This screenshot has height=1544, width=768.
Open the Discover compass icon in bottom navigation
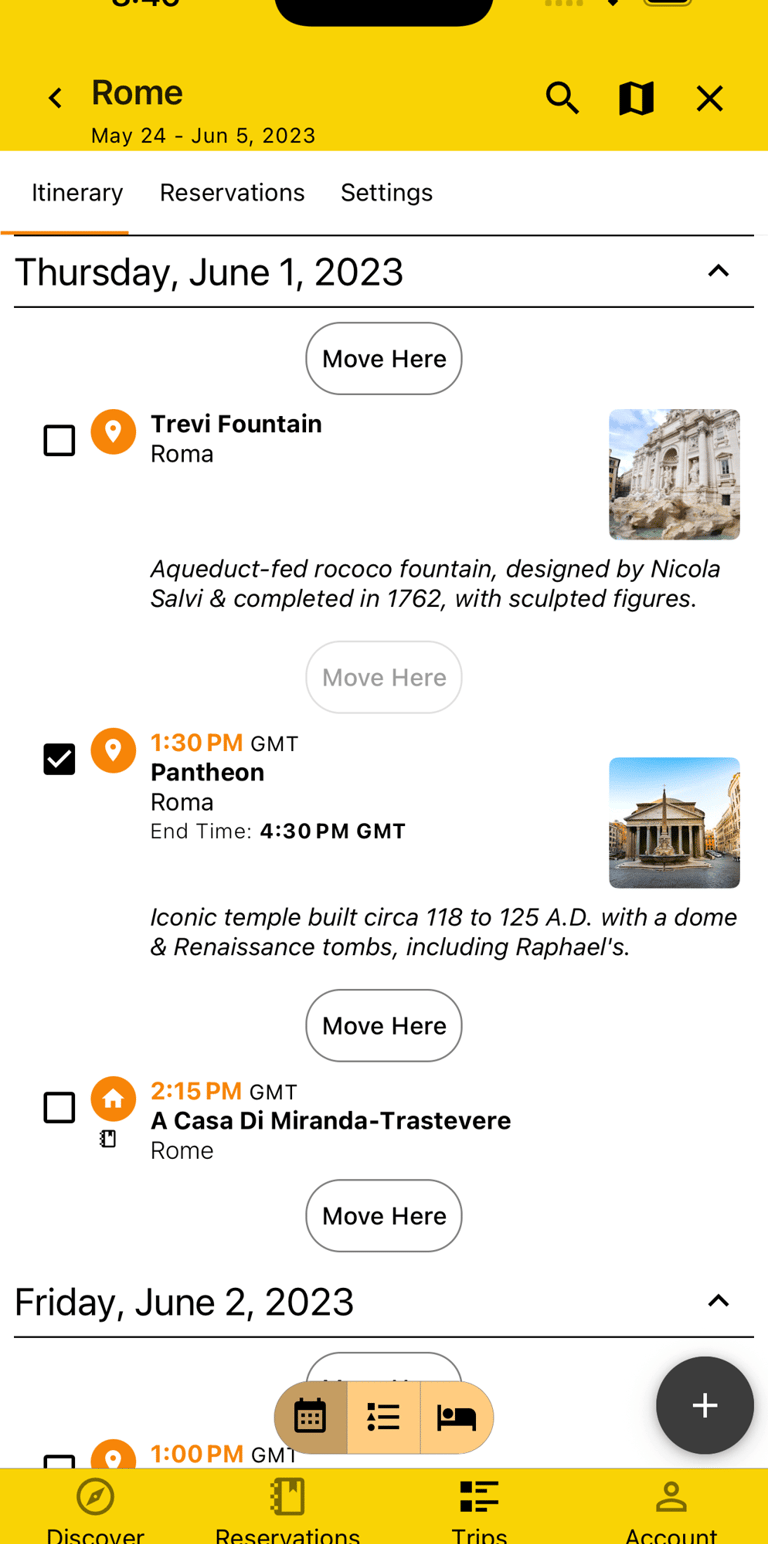[x=95, y=1498]
